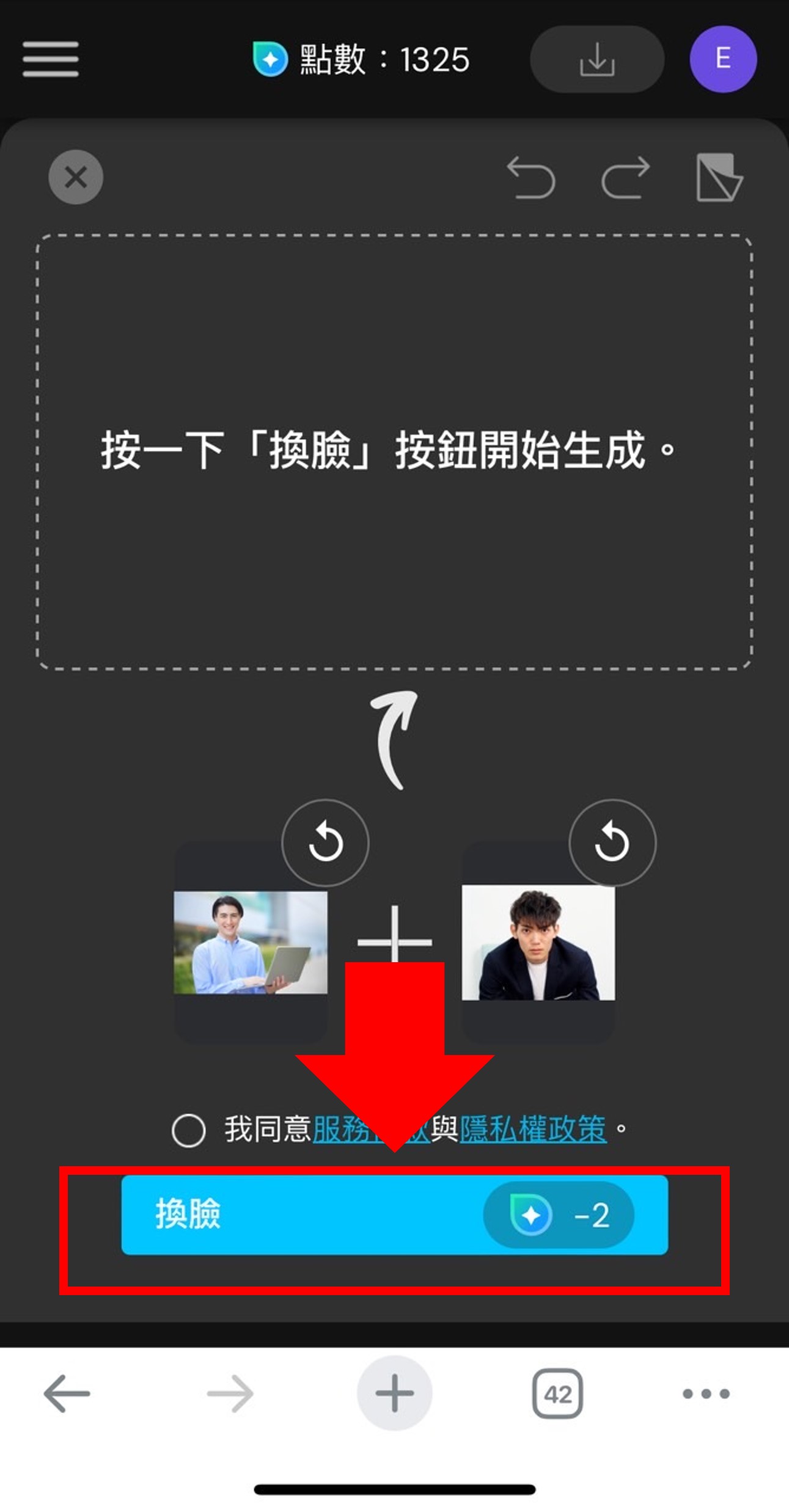Reset the left source photo with refresh icon
Screen dimensions: 789x1512
tap(326, 842)
